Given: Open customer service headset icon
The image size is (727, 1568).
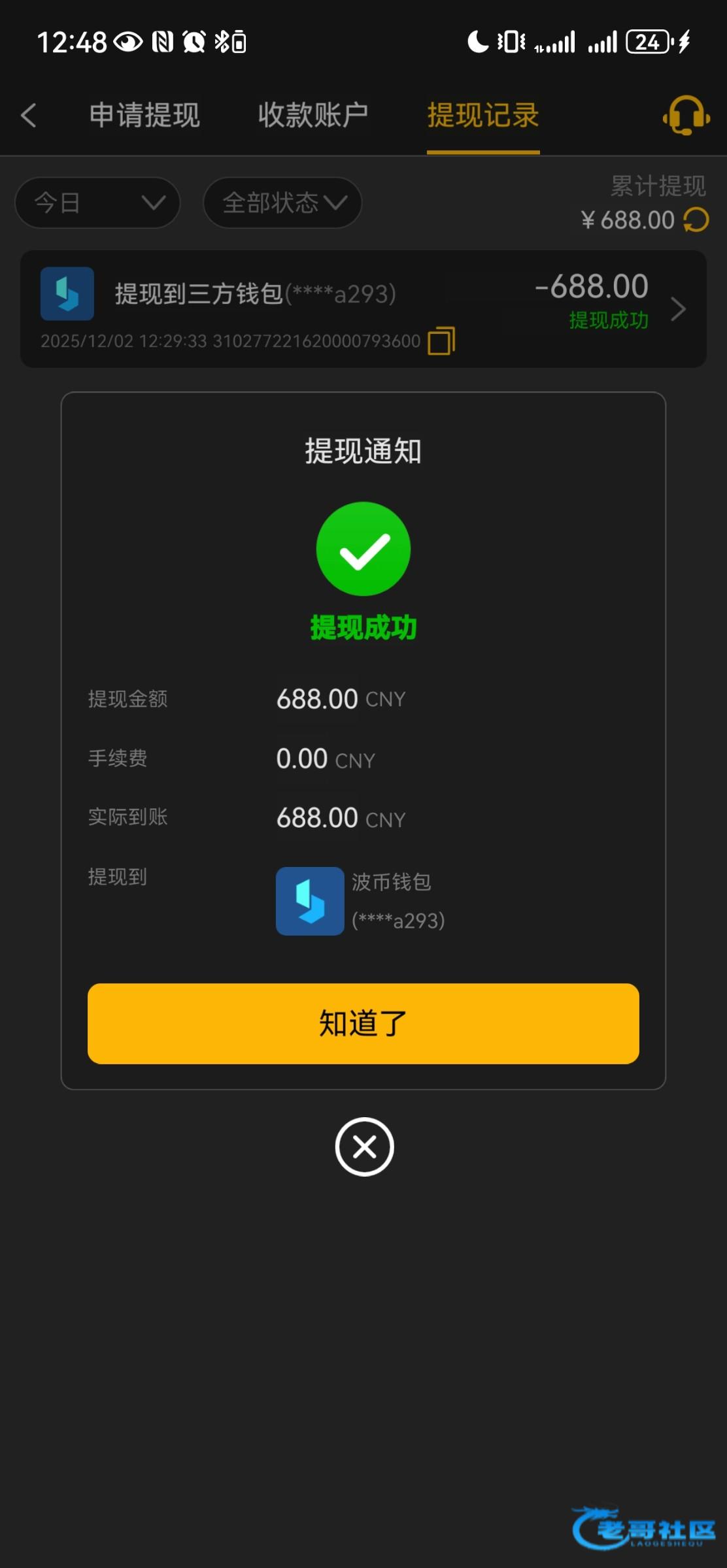Looking at the screenshot, I should tap(686, 116).
